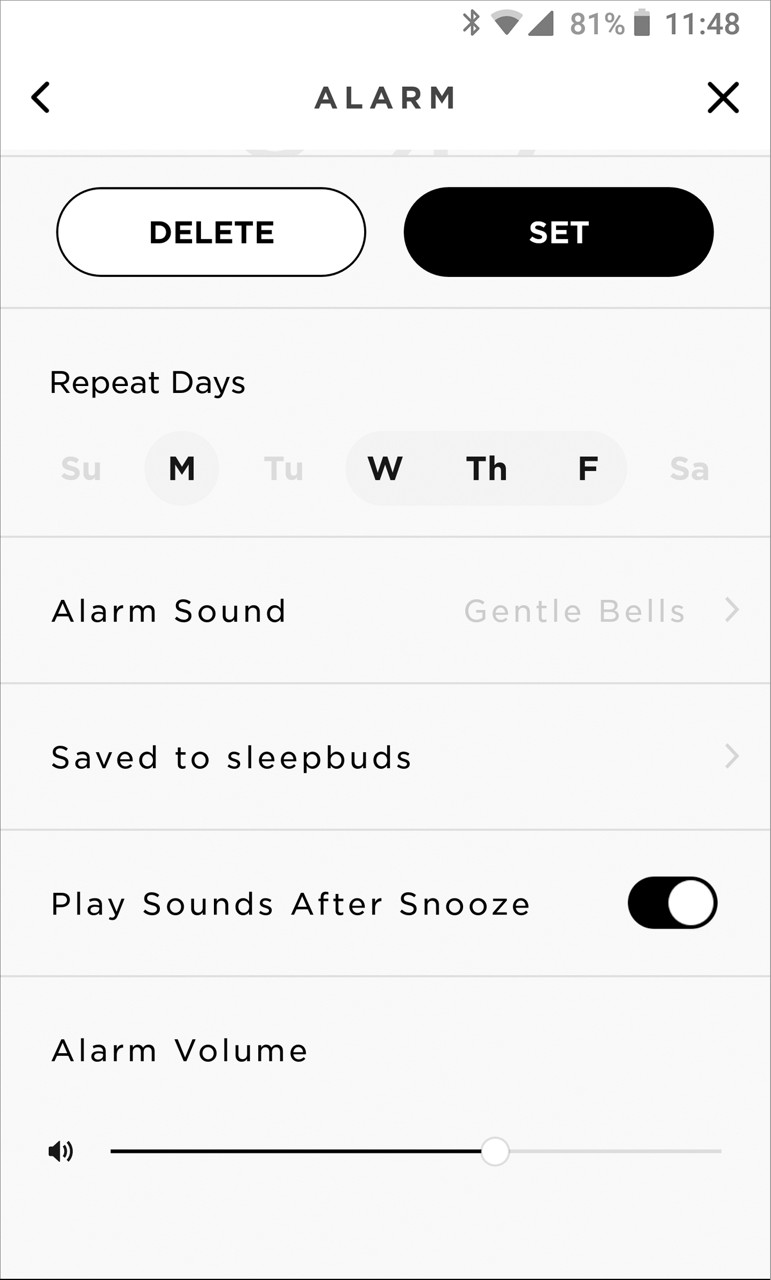Disable Play Sounds After Snooze
The width and height of the screenshot is (771, 1280).
point(672,903)
